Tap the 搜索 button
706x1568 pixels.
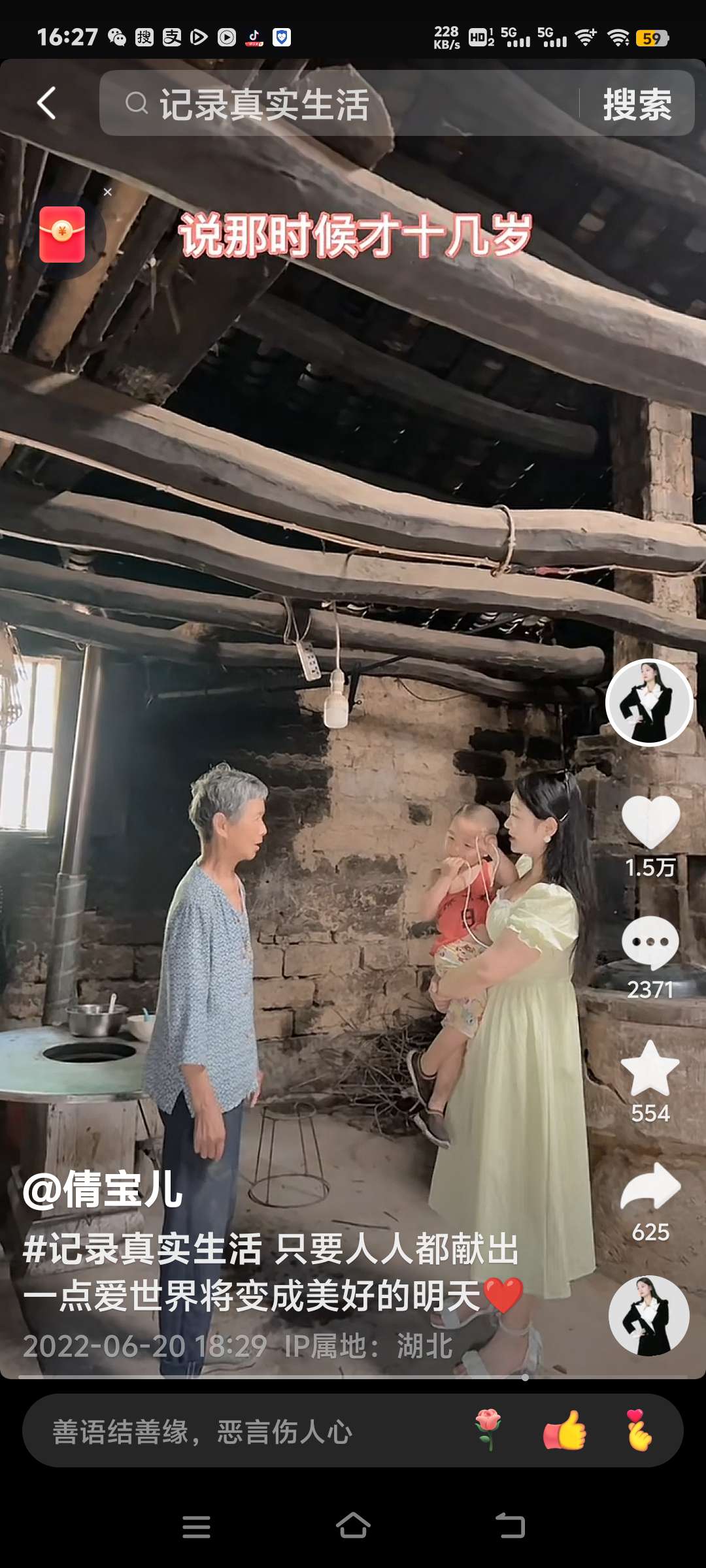637,104
